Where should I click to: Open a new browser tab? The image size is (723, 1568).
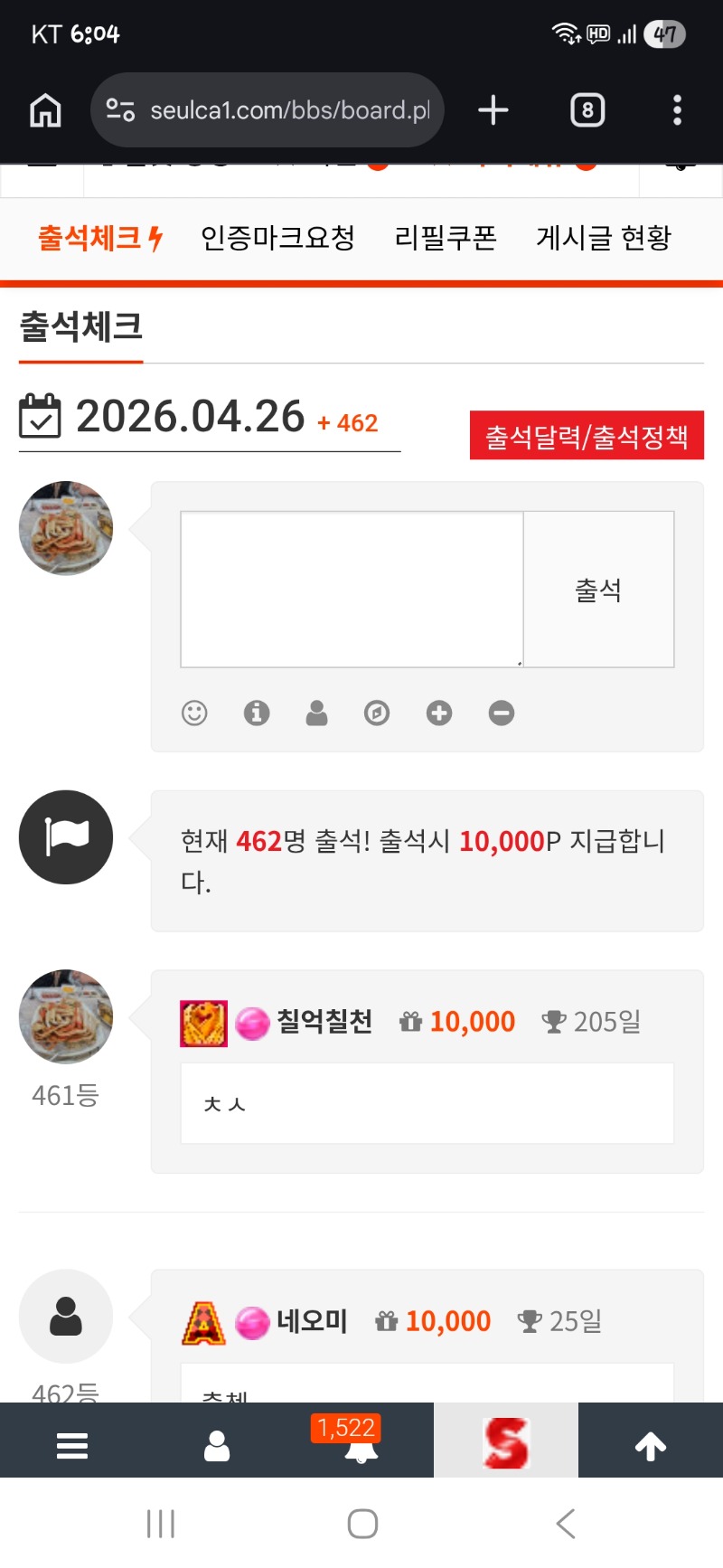point(493,110)
